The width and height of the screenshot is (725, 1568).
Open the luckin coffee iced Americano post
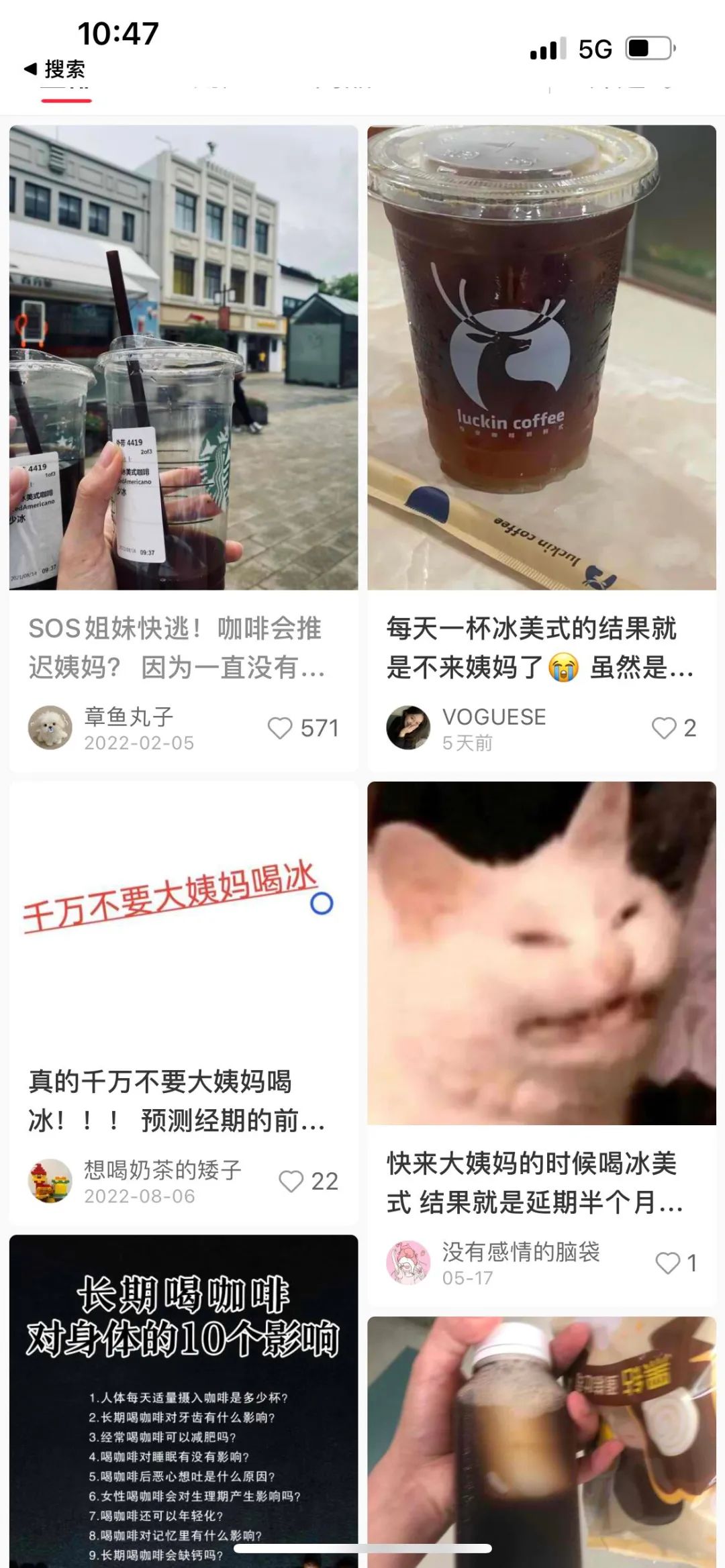541,358
